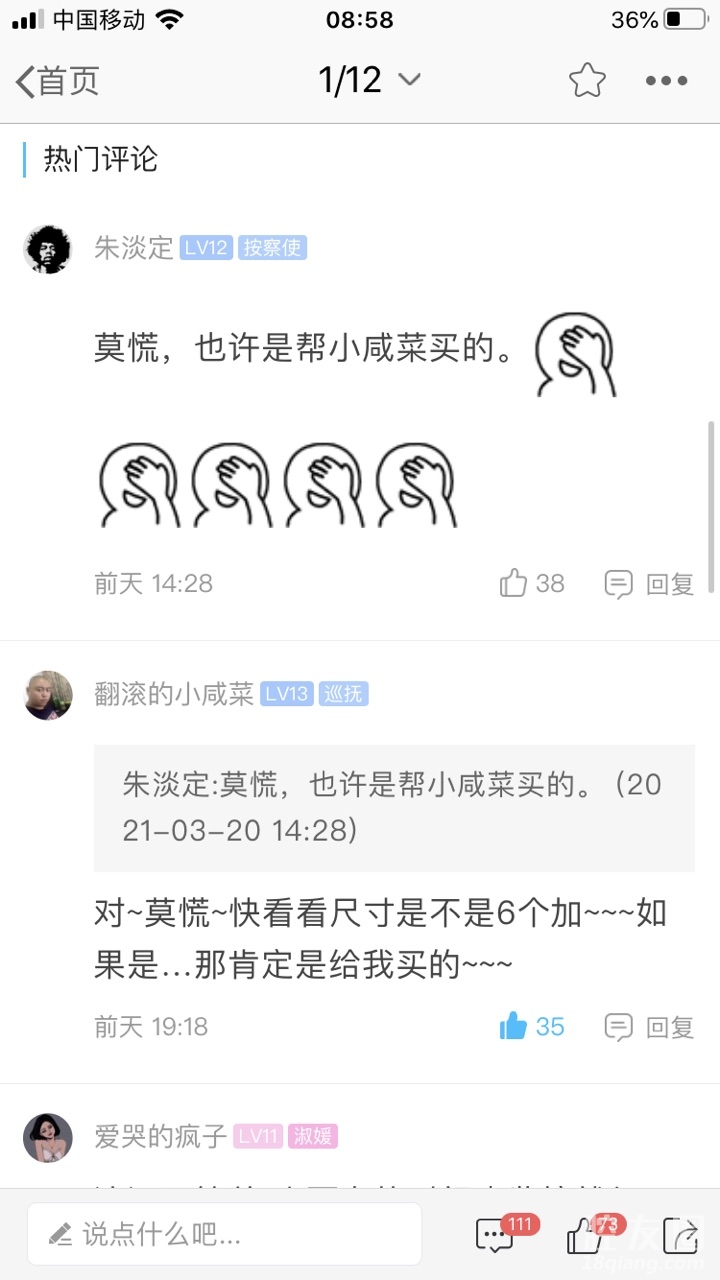Tap the 说点什么吧 comment input field

[x=225, y=1234]
